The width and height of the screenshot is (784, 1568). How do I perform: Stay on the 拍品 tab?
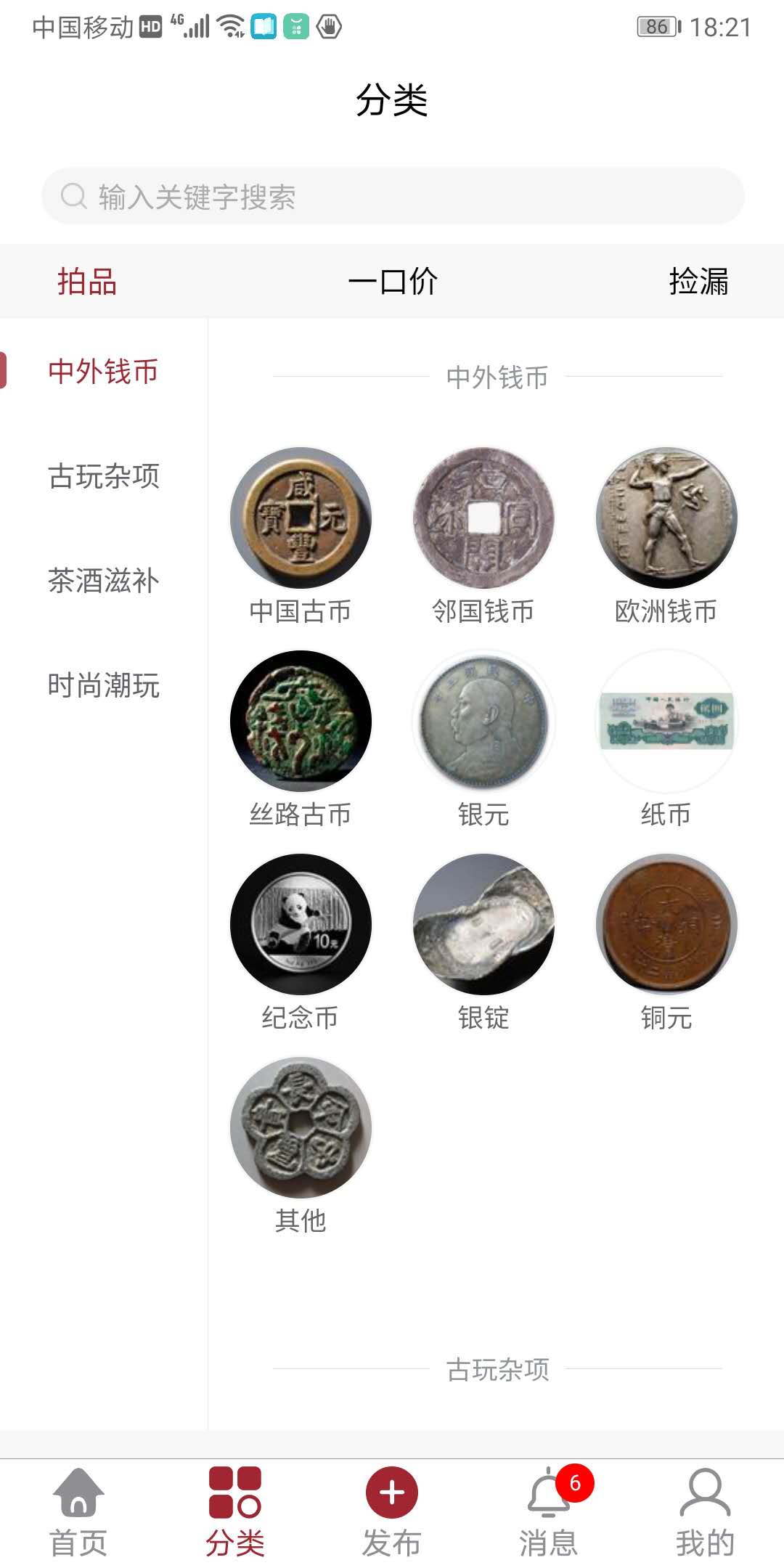tap(86, 283)
